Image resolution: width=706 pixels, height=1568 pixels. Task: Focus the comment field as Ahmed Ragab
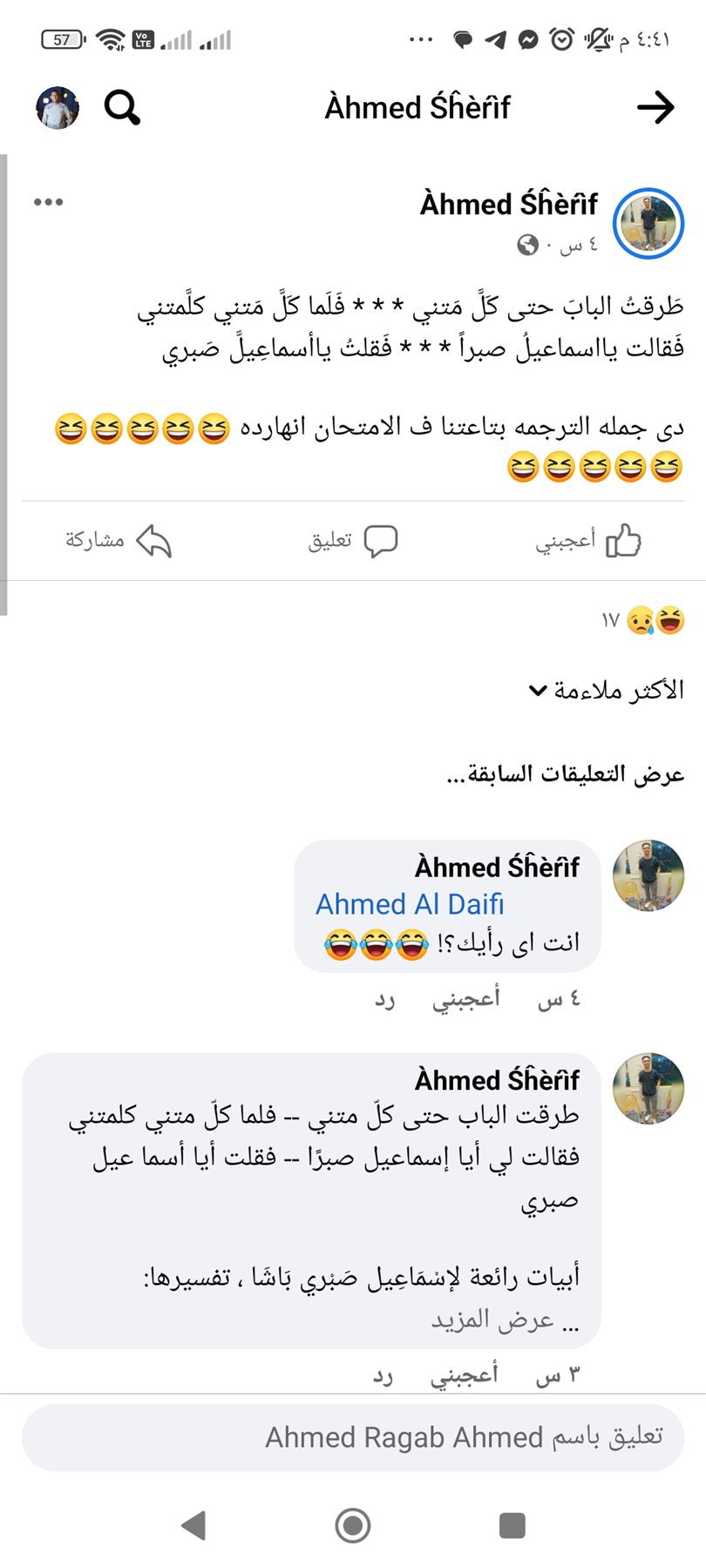click(353, 1437)
